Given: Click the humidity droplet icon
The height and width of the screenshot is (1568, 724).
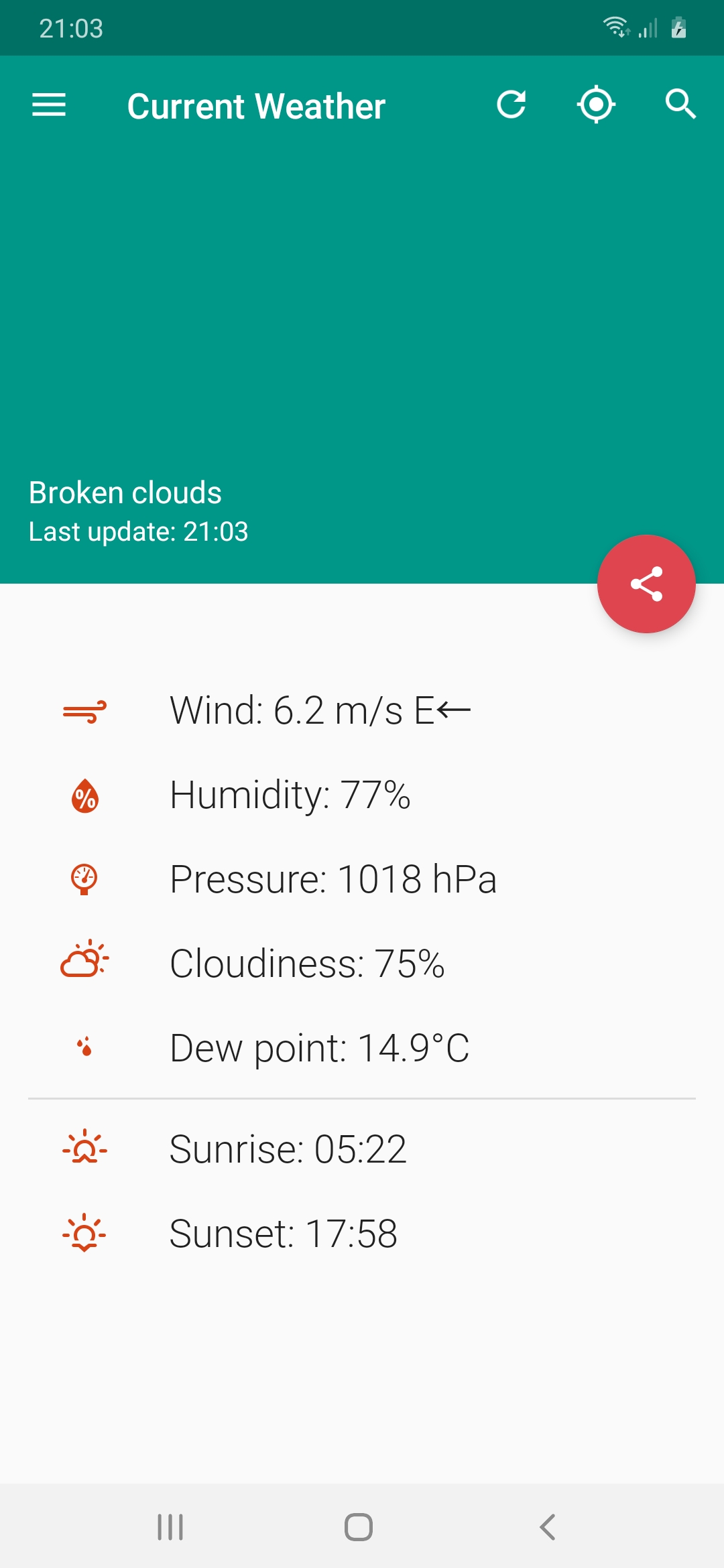Looking at the screenshot, I should [x=84, y=795].
